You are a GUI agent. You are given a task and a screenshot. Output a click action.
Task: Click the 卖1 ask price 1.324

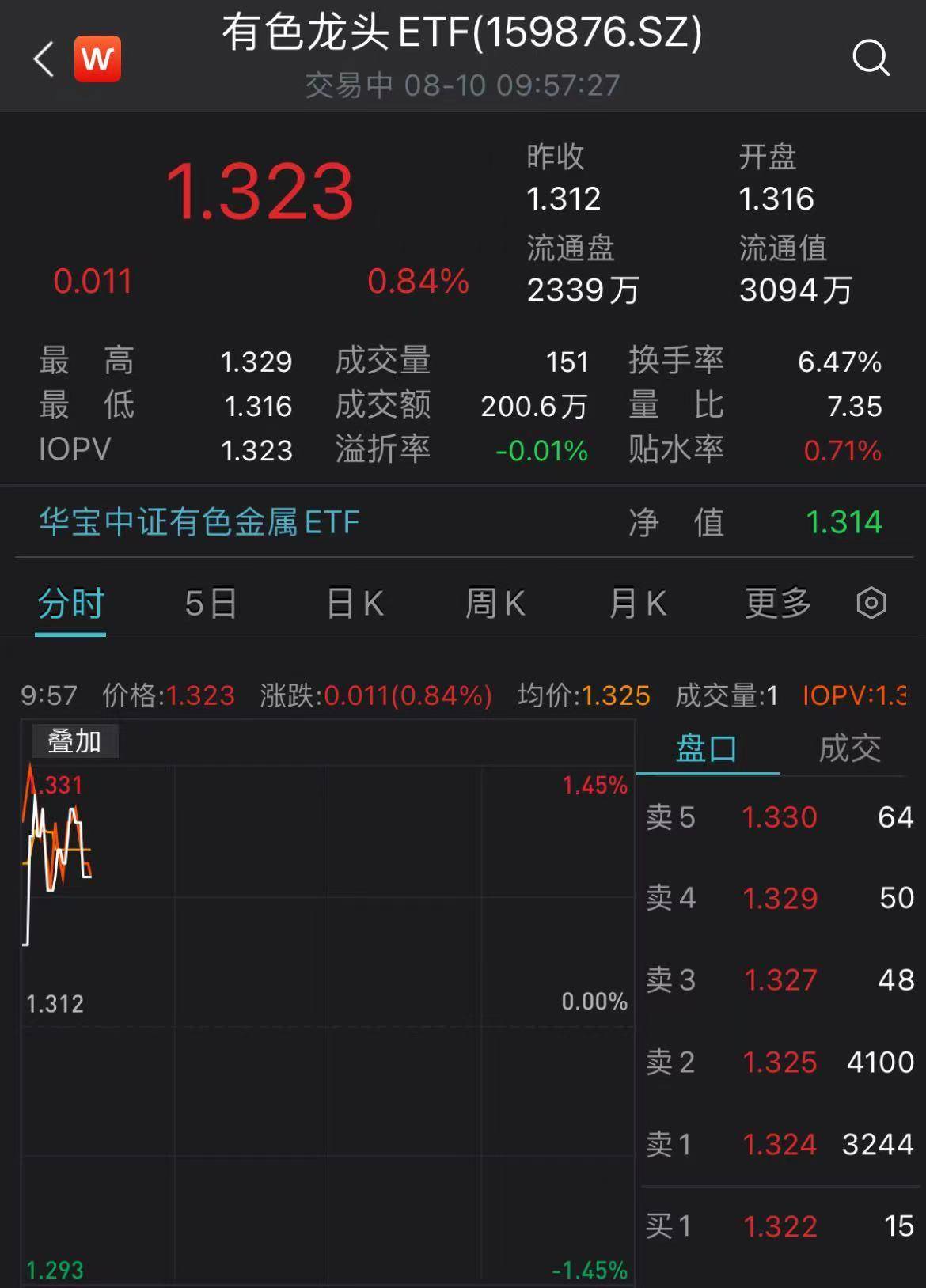coord(780,1144)
